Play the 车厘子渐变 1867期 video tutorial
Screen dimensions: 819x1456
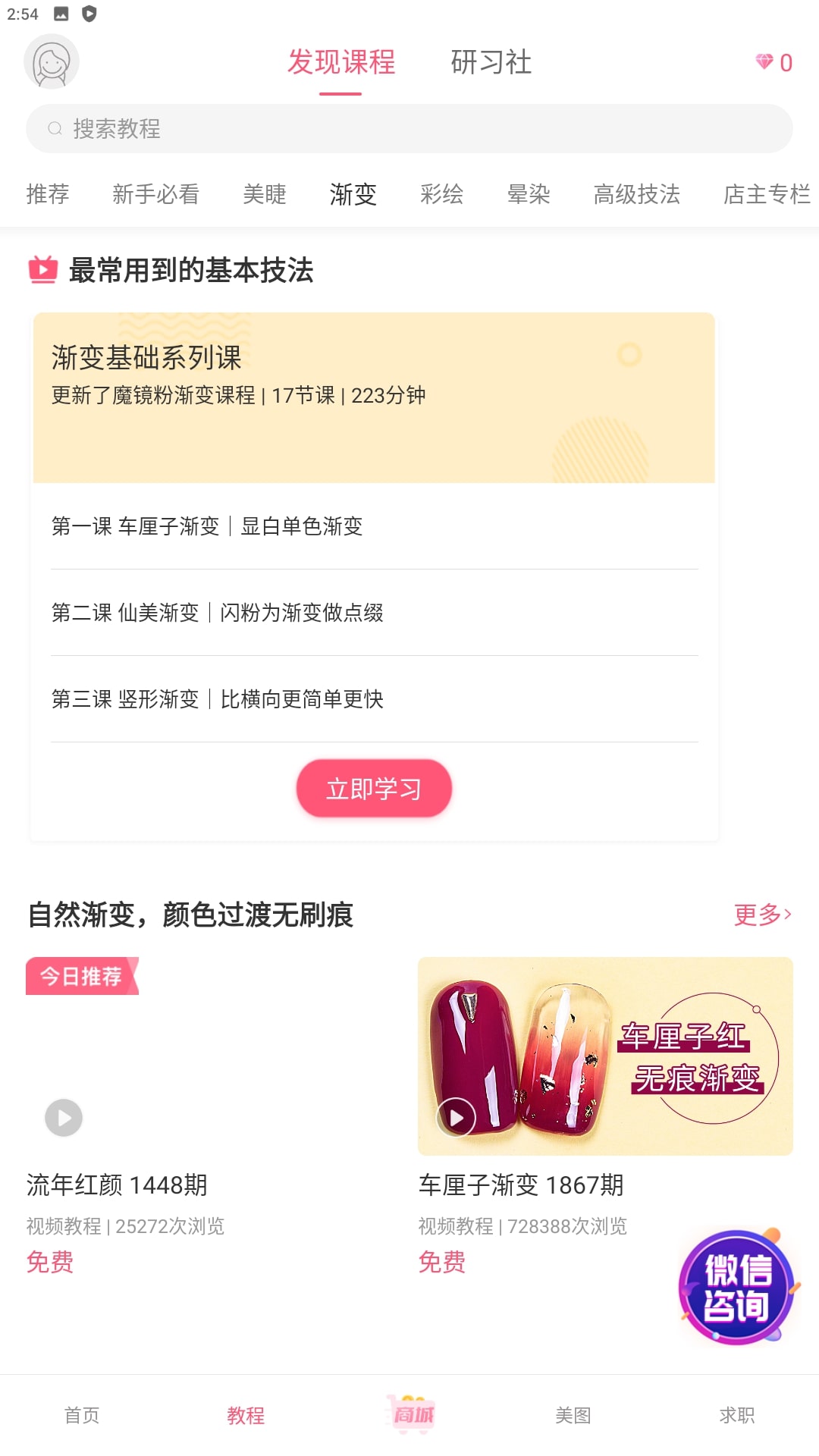point(604,1056)
